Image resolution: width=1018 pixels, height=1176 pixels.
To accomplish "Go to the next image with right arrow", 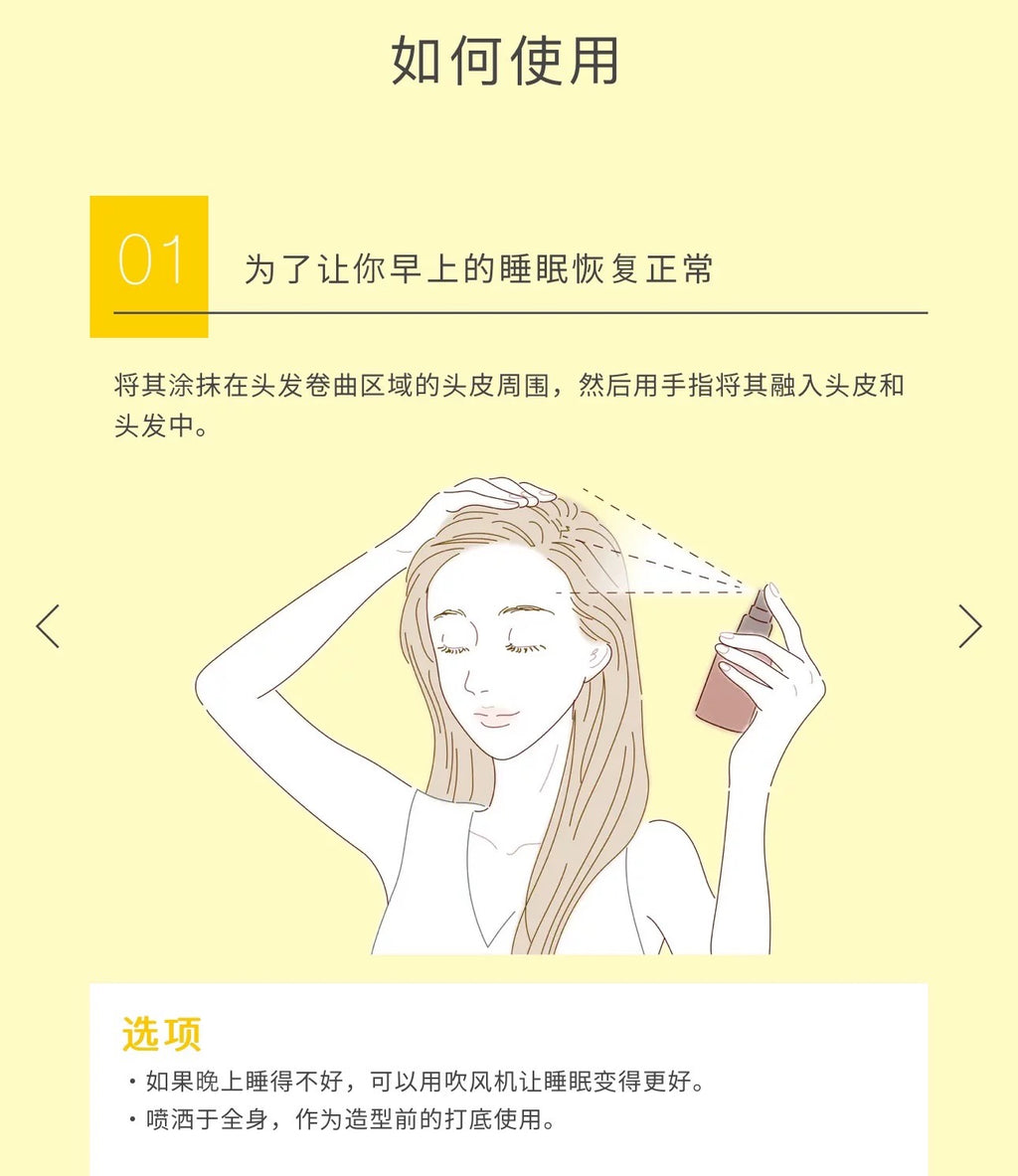I will pyautogui.click(x=969, y=626).
